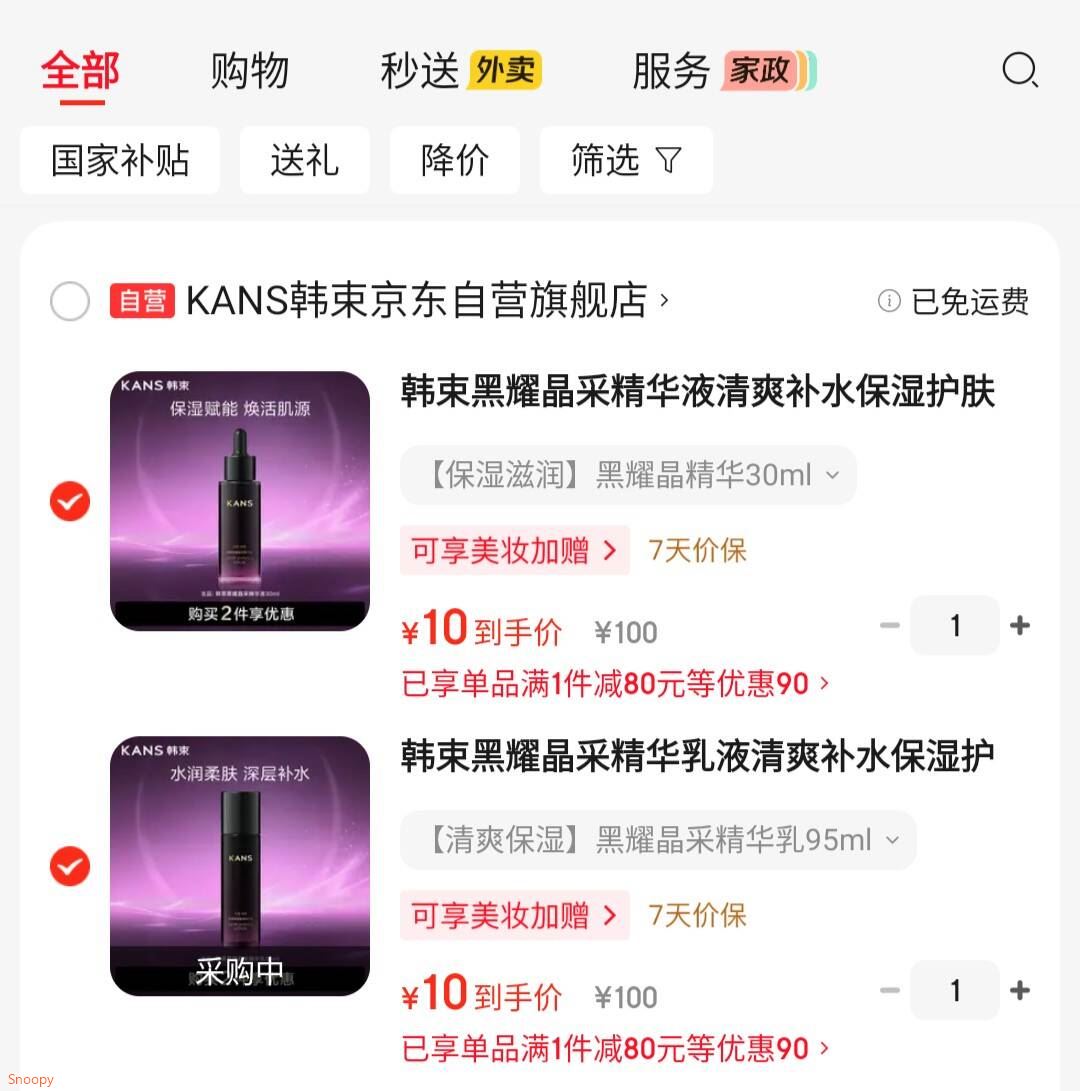
Task: Filter by 国家补贴 chip
Action: point(120,160)
